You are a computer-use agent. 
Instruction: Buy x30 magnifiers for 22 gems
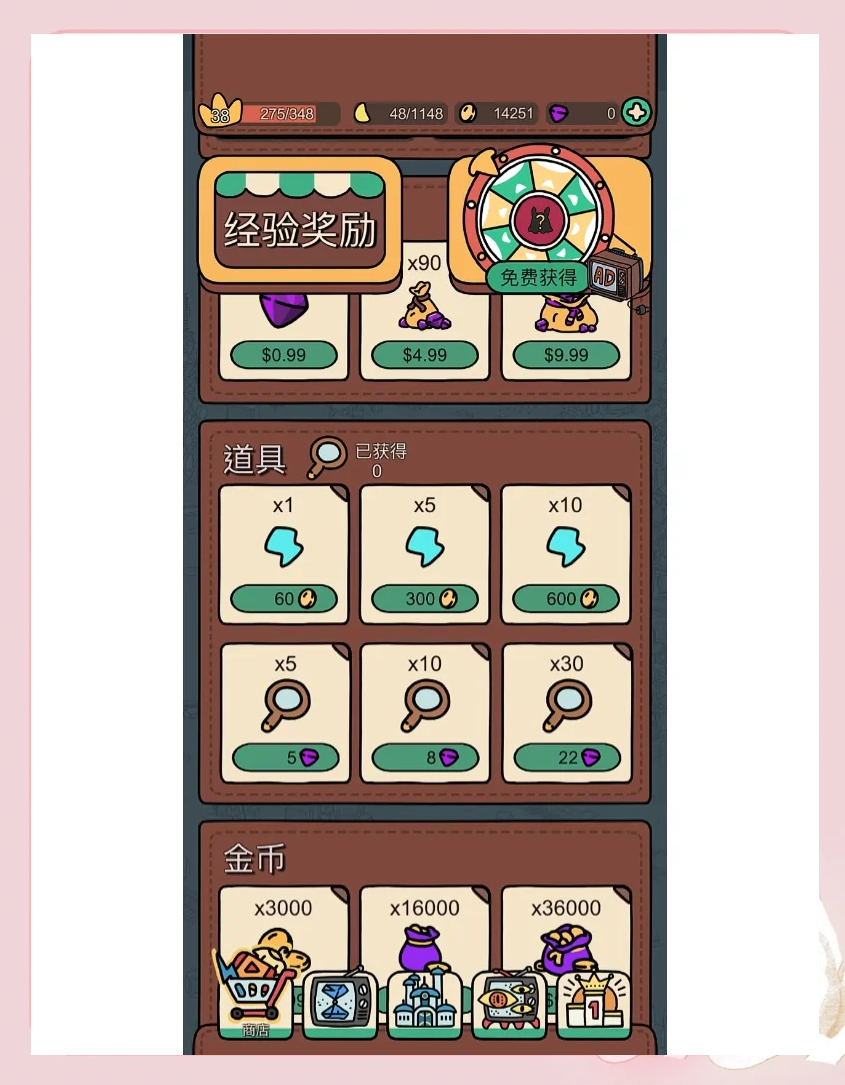pos(567,757)
